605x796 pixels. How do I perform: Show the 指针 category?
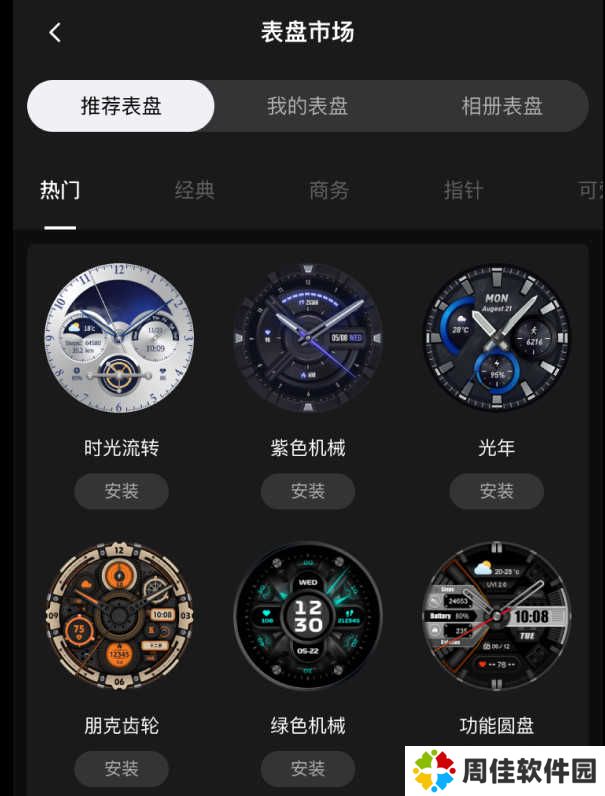click(463, 190)
